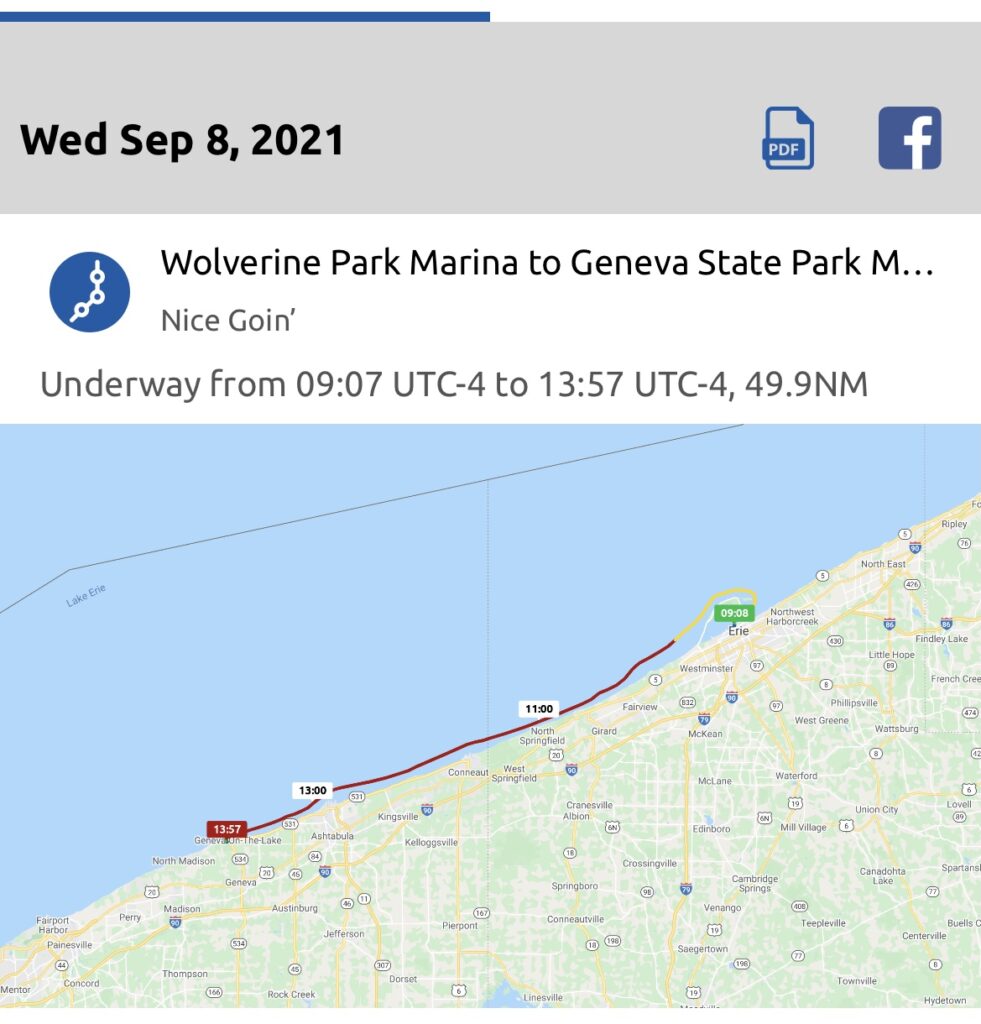Select the 11:00 track marker
Viewport: 981px width, 1024px height.
coord(539,709)
